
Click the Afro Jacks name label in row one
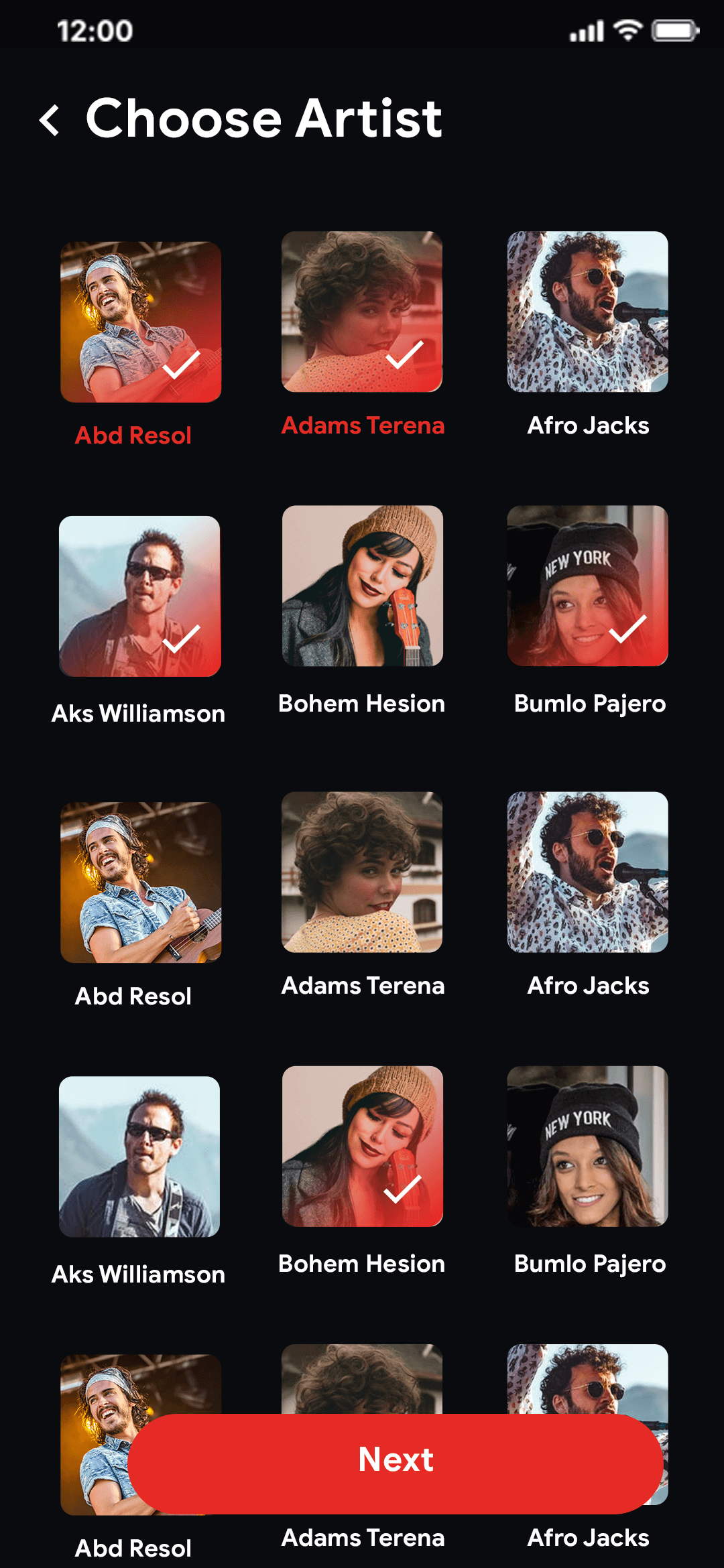(x=588, y=426)
